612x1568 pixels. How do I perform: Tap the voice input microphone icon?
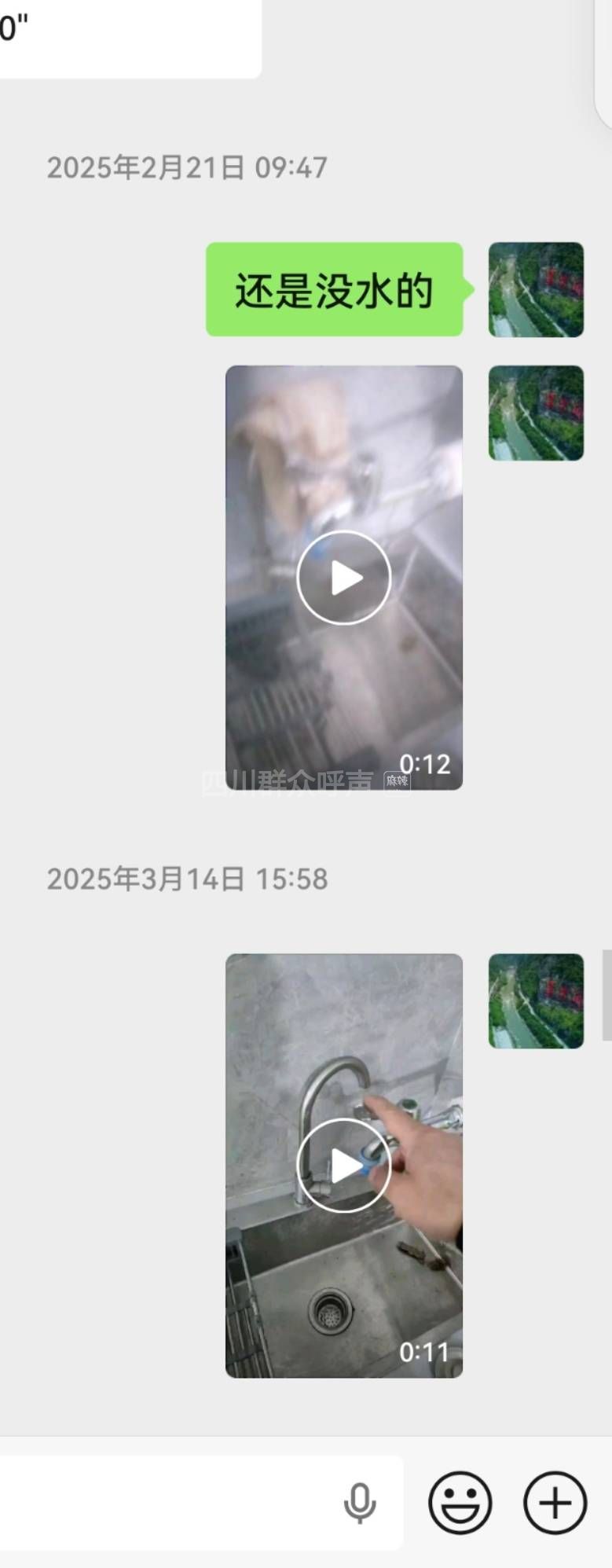pos(360,1504)
